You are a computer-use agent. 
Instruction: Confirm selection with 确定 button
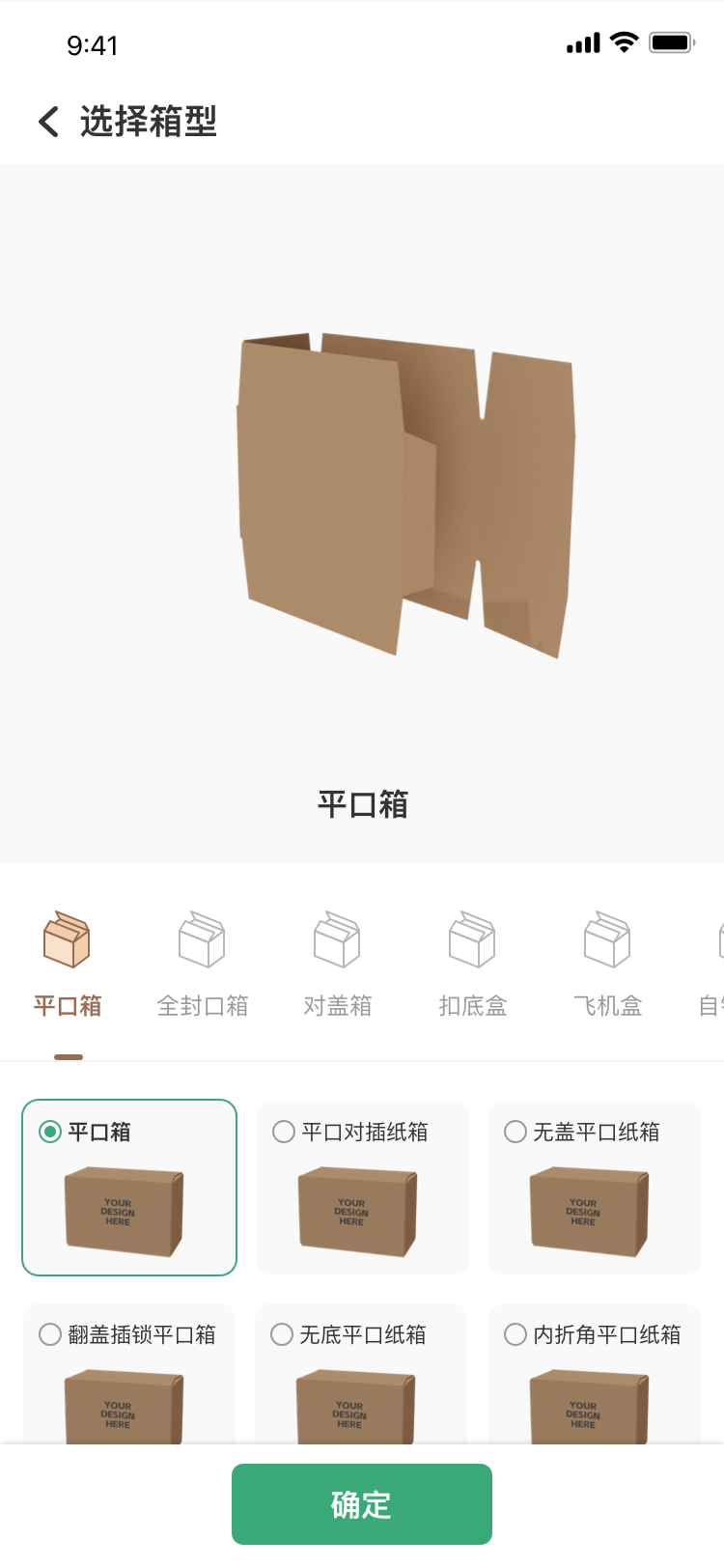point(361,1503)
